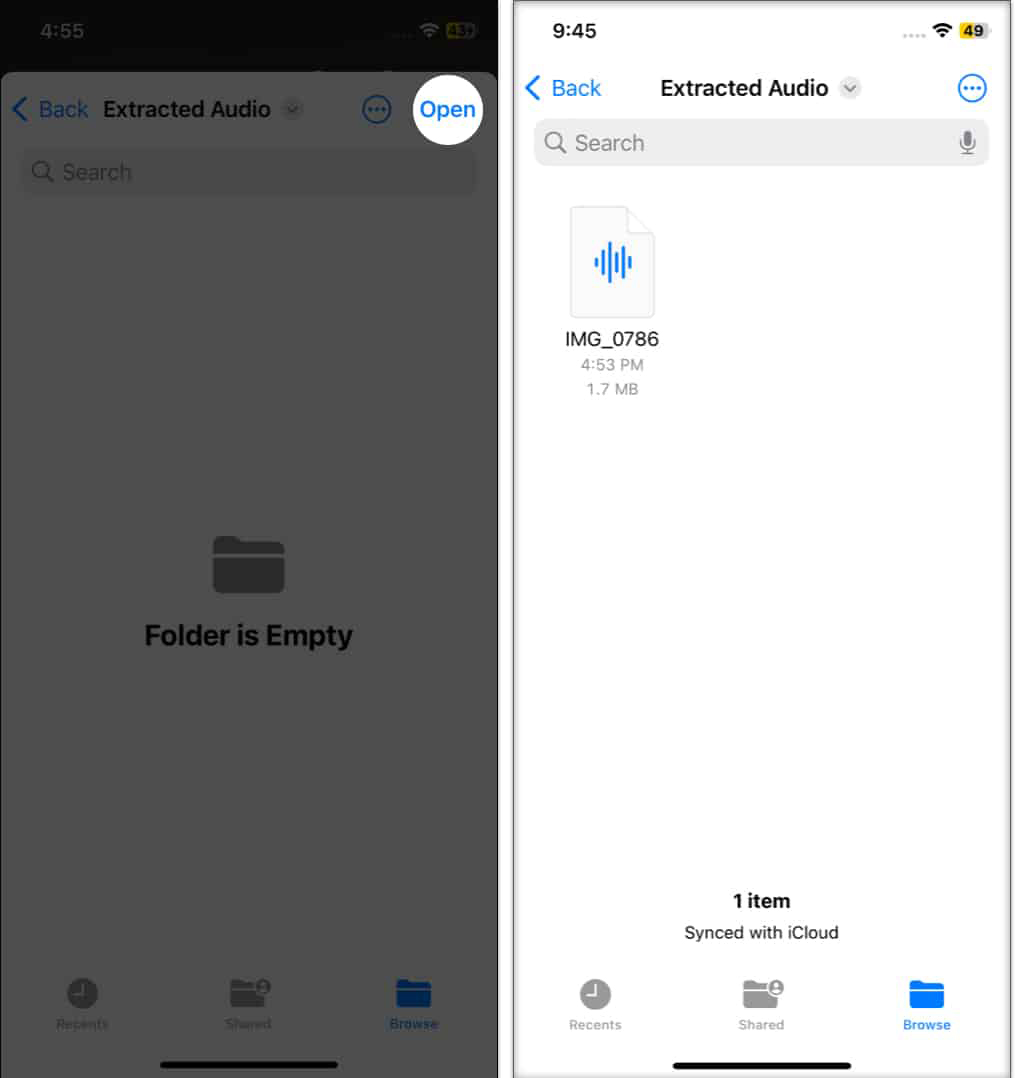
Task: Open the ellipsis menu beside the Open button
Action: click(x=377, y=109)
